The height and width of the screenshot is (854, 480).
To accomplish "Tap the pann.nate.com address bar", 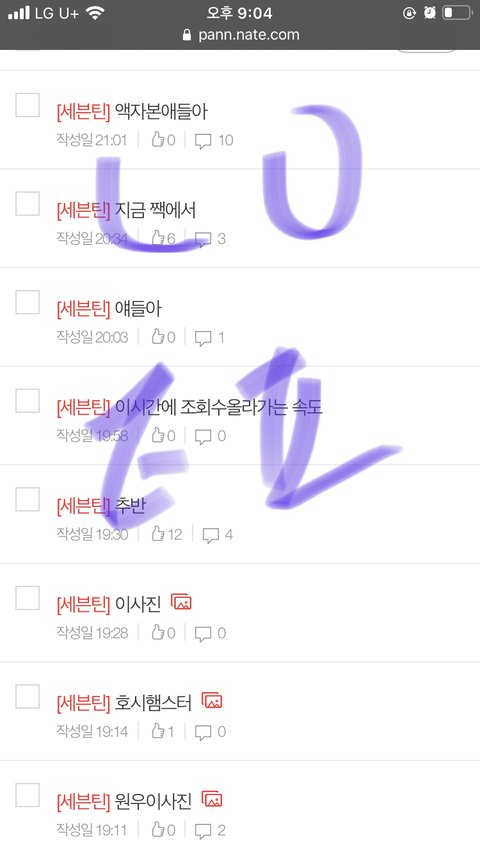I will point(240,35).
